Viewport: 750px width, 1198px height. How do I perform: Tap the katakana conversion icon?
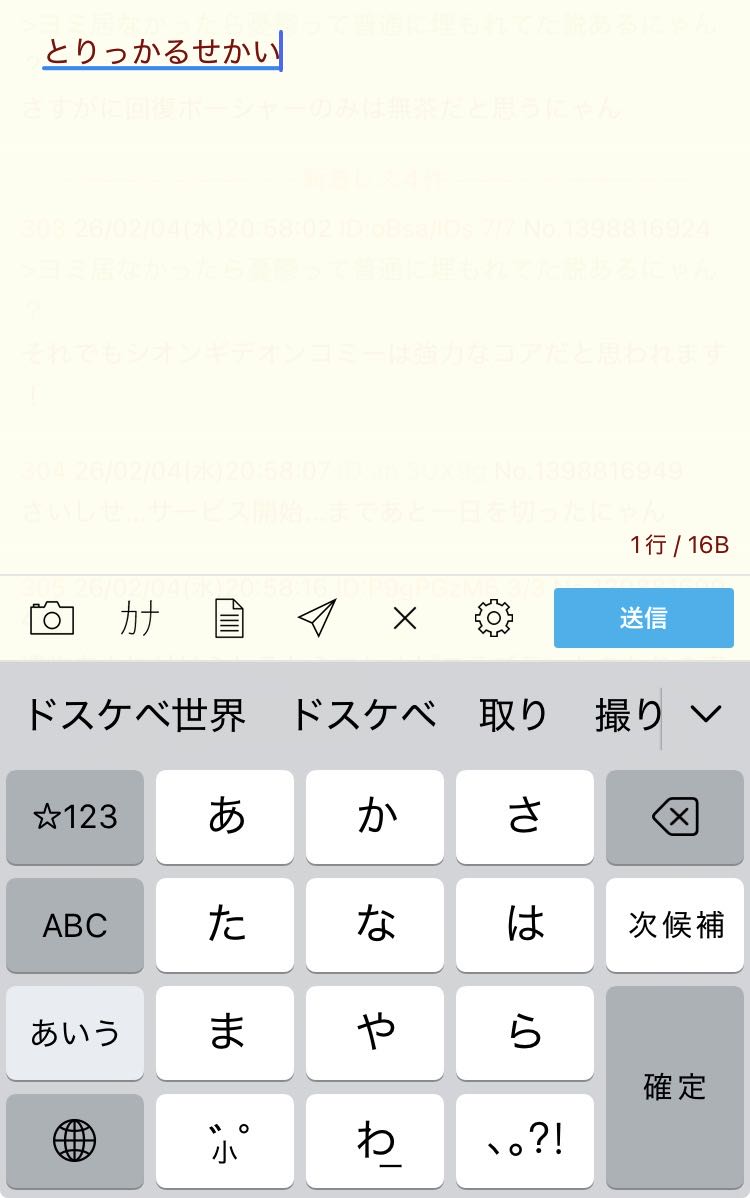[139, 619]
